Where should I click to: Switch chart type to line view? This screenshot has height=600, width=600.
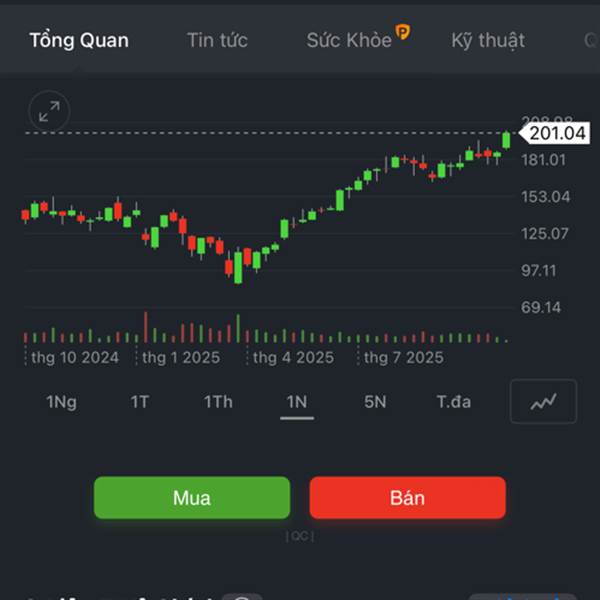(543, 401)
